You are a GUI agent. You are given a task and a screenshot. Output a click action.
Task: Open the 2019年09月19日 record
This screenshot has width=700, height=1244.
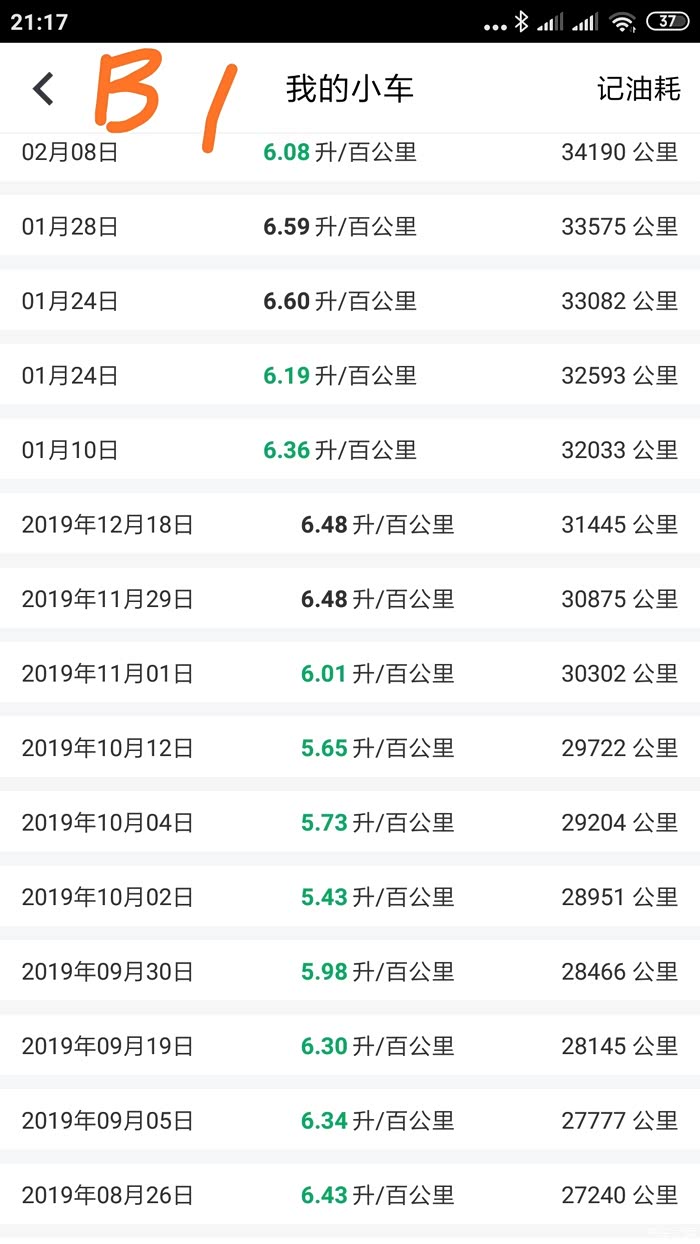click(350, 1046)
